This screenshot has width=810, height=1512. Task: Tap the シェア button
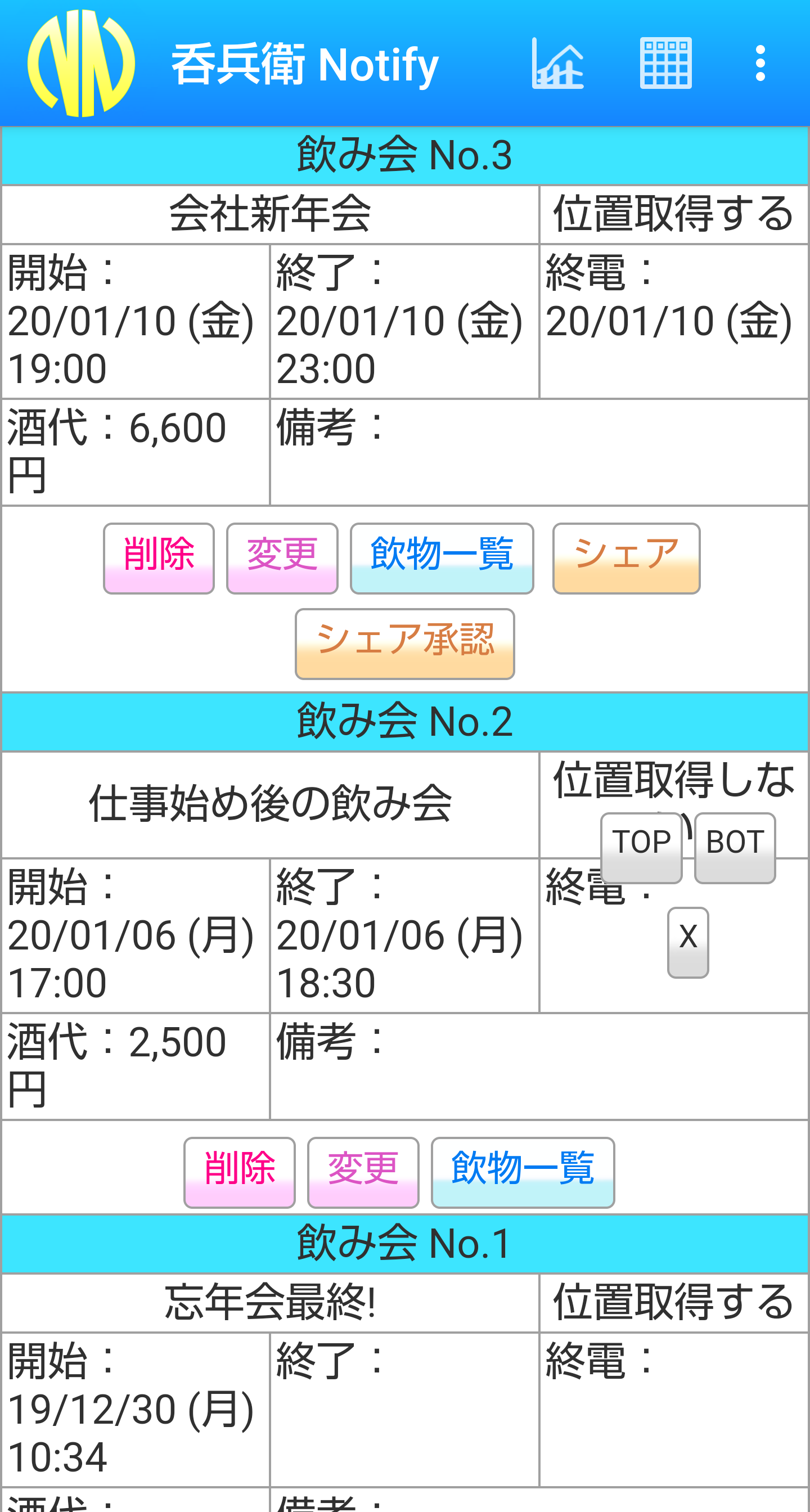click(x=625, y=558)
